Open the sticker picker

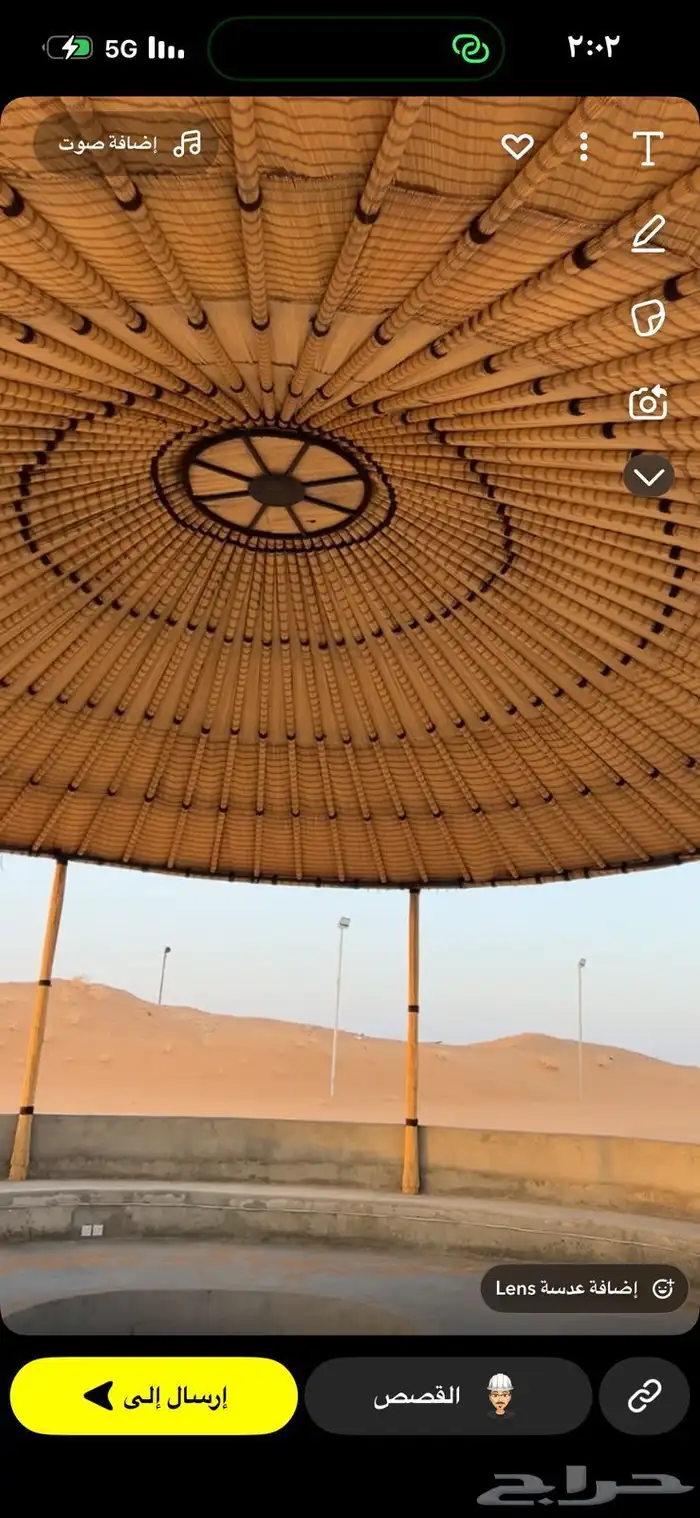click(x=648, y=318)
